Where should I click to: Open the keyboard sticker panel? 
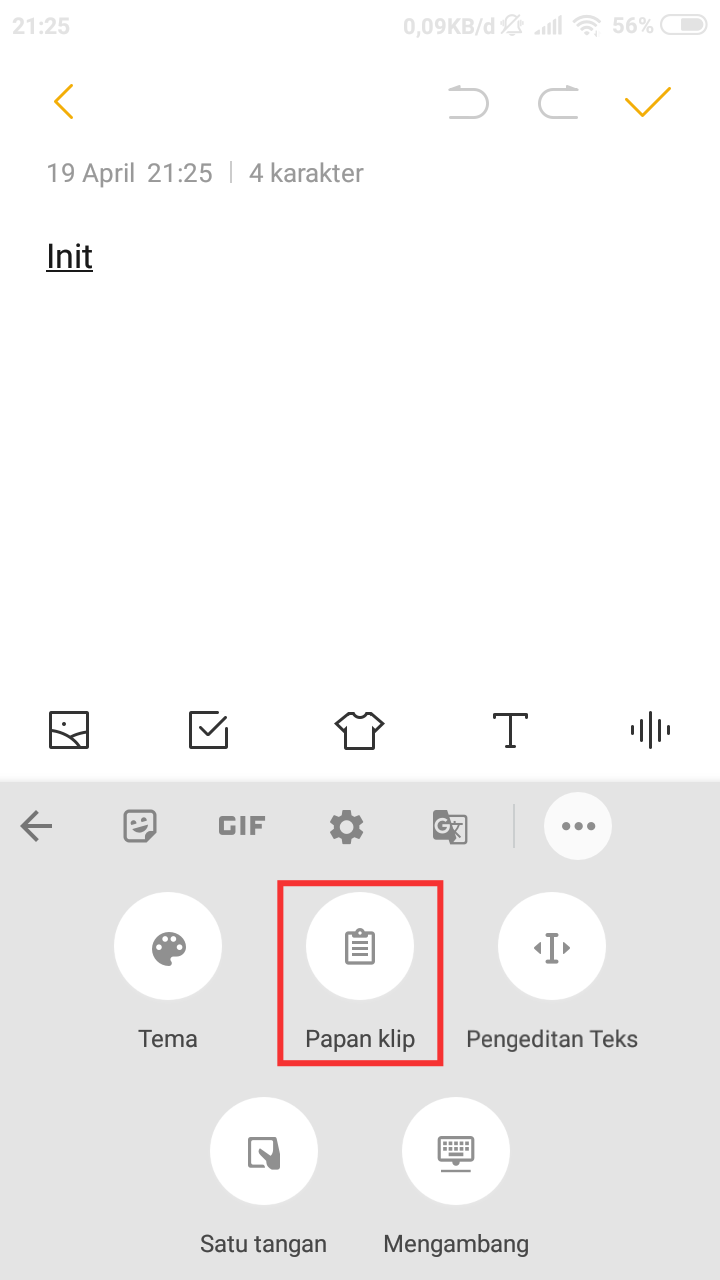[x=140, y=826]
